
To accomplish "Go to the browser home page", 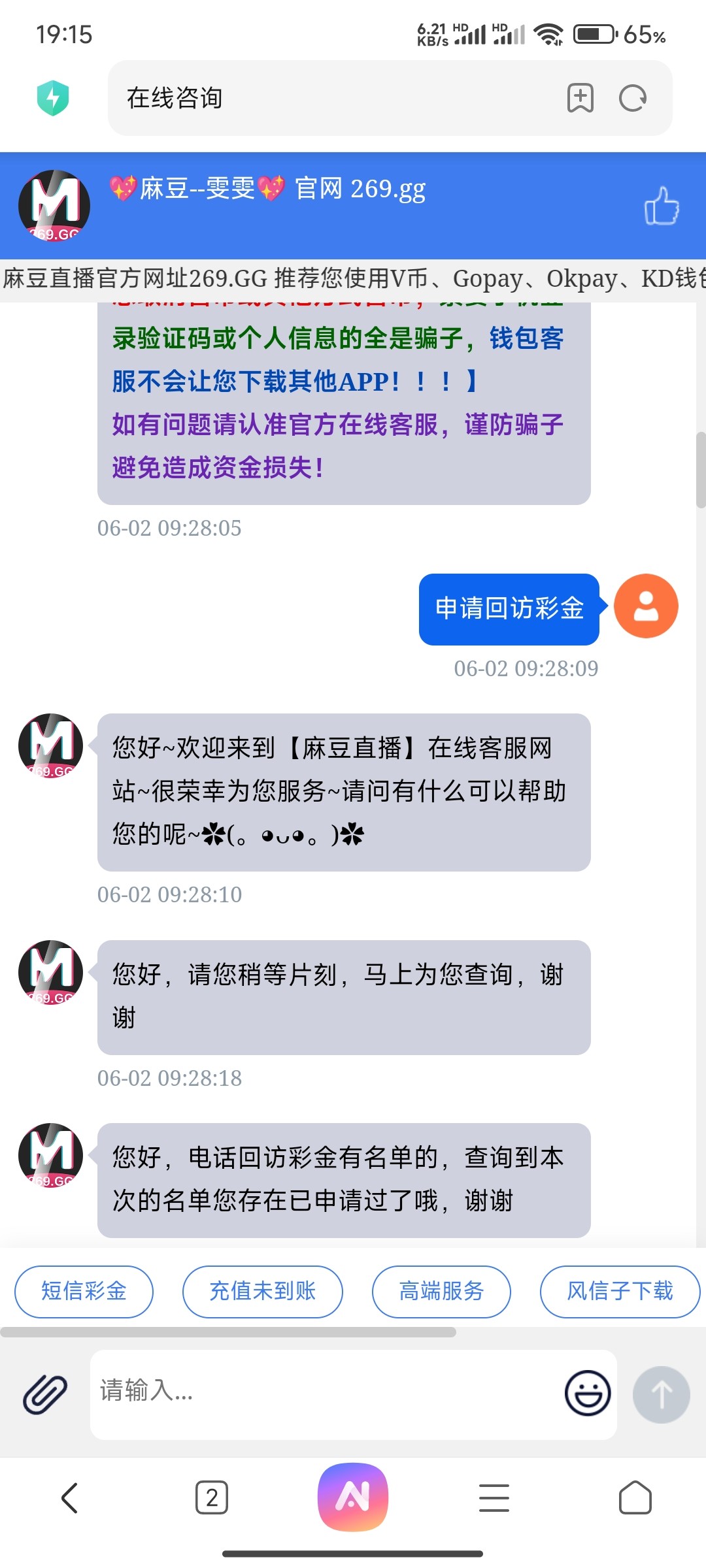I will coord(635,1497).
